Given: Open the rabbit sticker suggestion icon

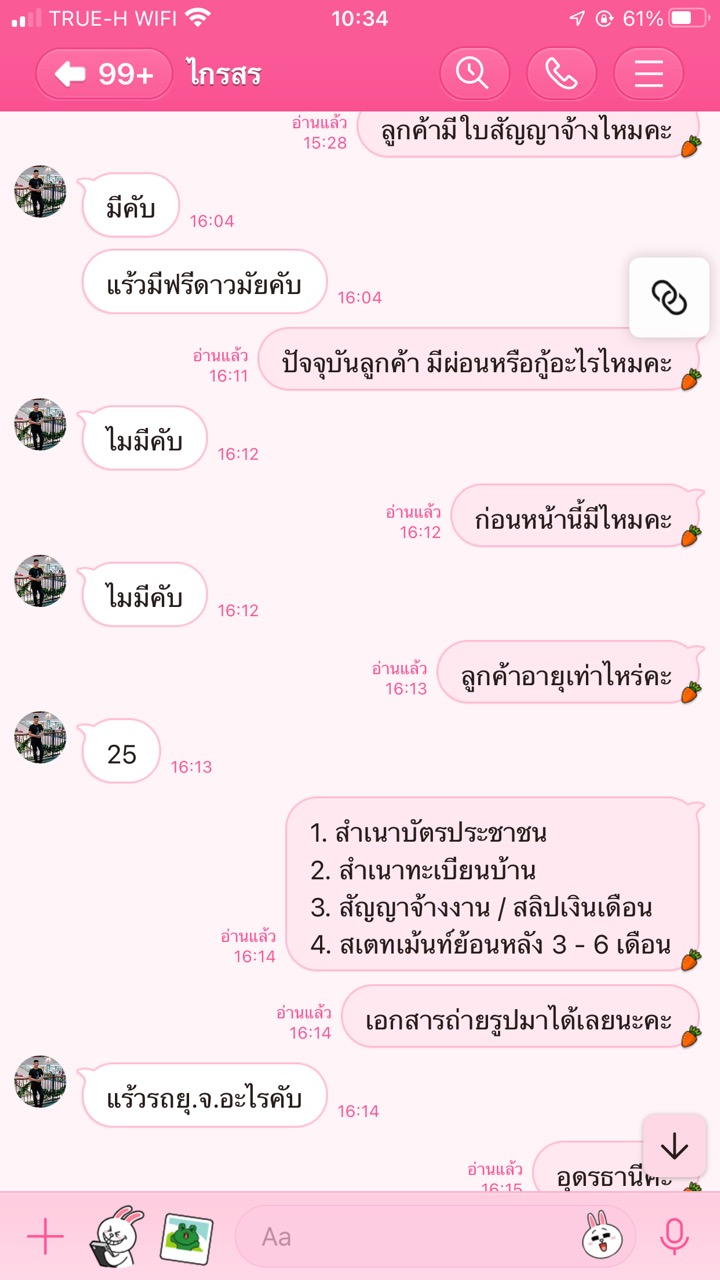Looking at the screenshot, I should coord(116,1237).
